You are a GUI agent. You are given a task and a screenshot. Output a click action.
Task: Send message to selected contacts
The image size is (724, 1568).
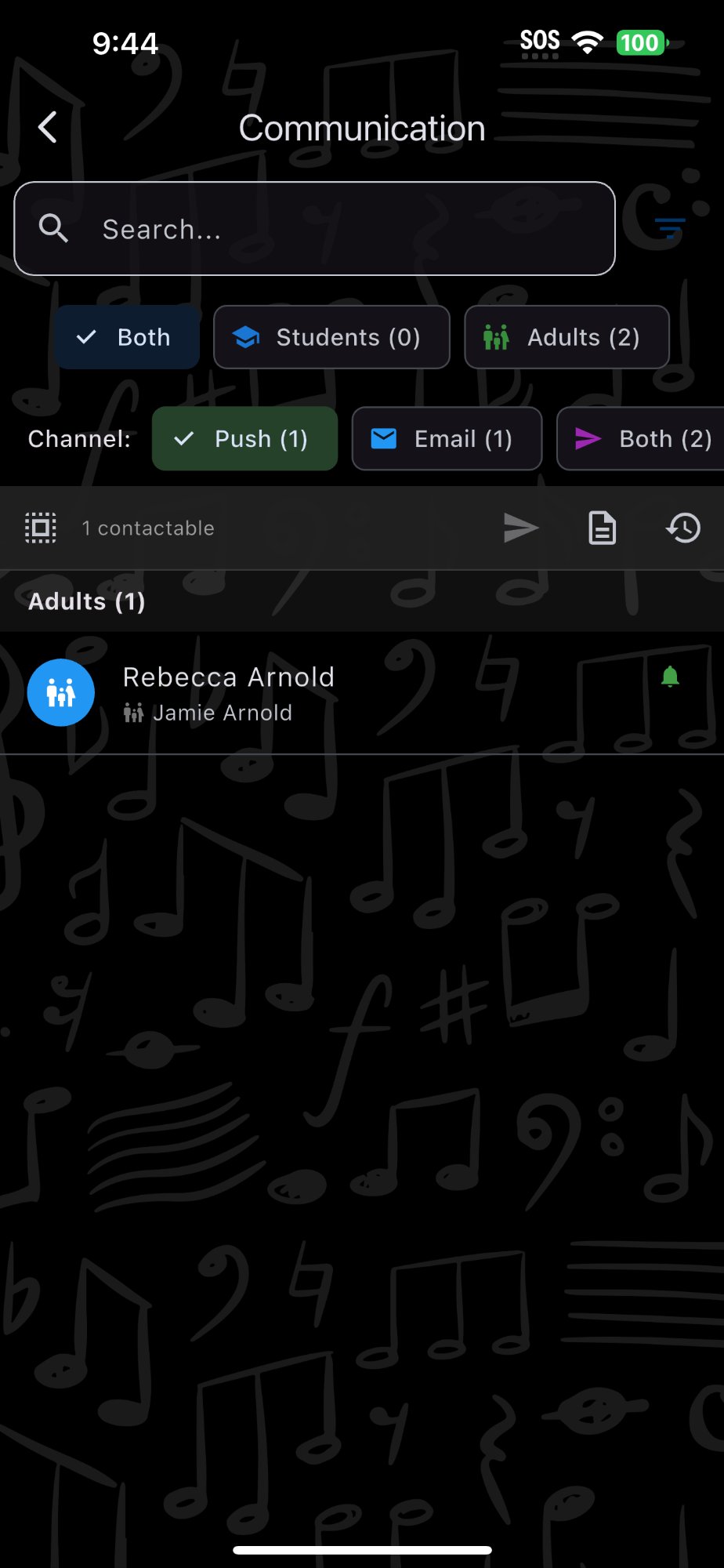[x=521, y=528]
